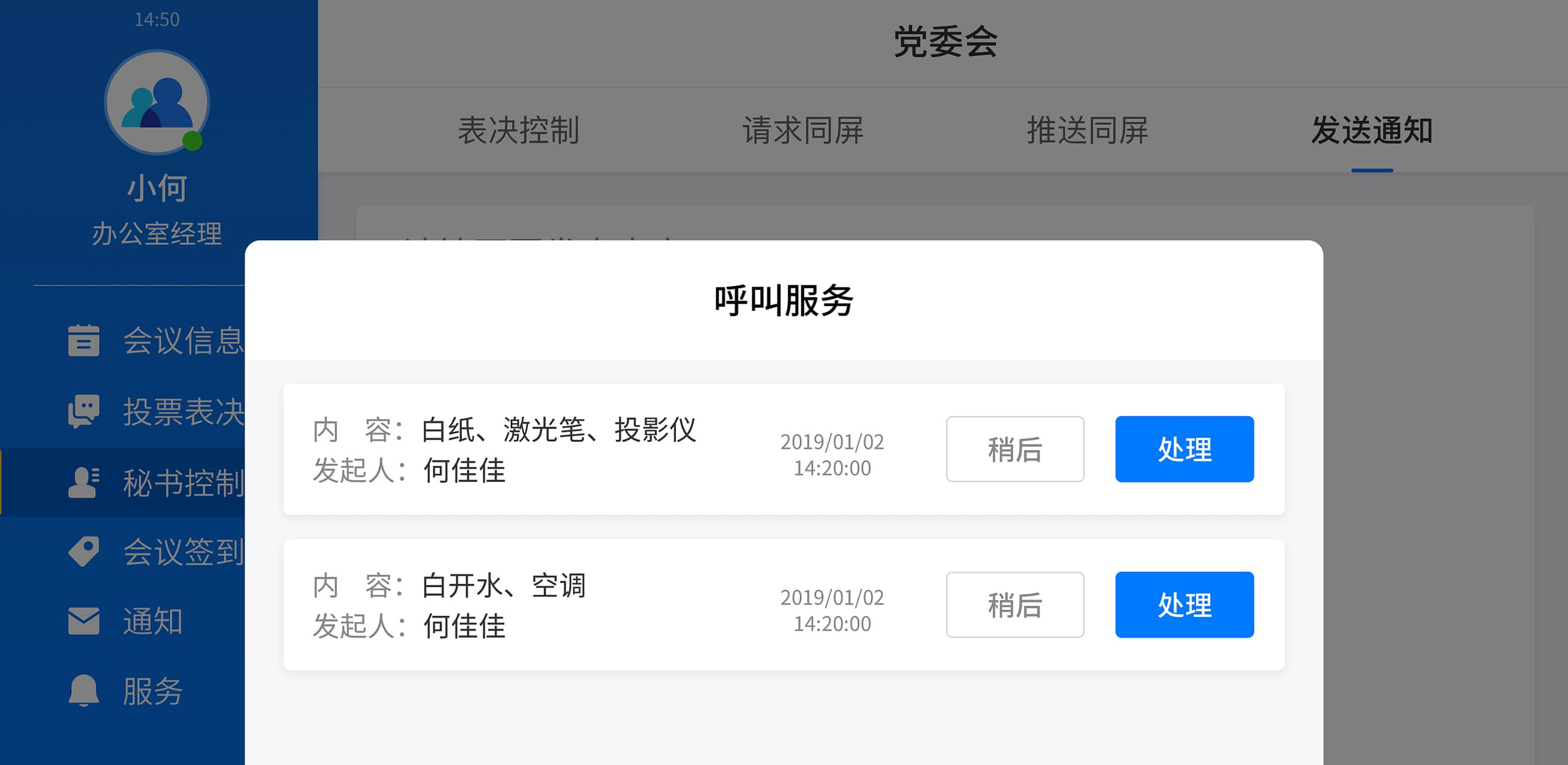
Task: Open 会议签到 in the sidebar
Action: coord(155,552)
